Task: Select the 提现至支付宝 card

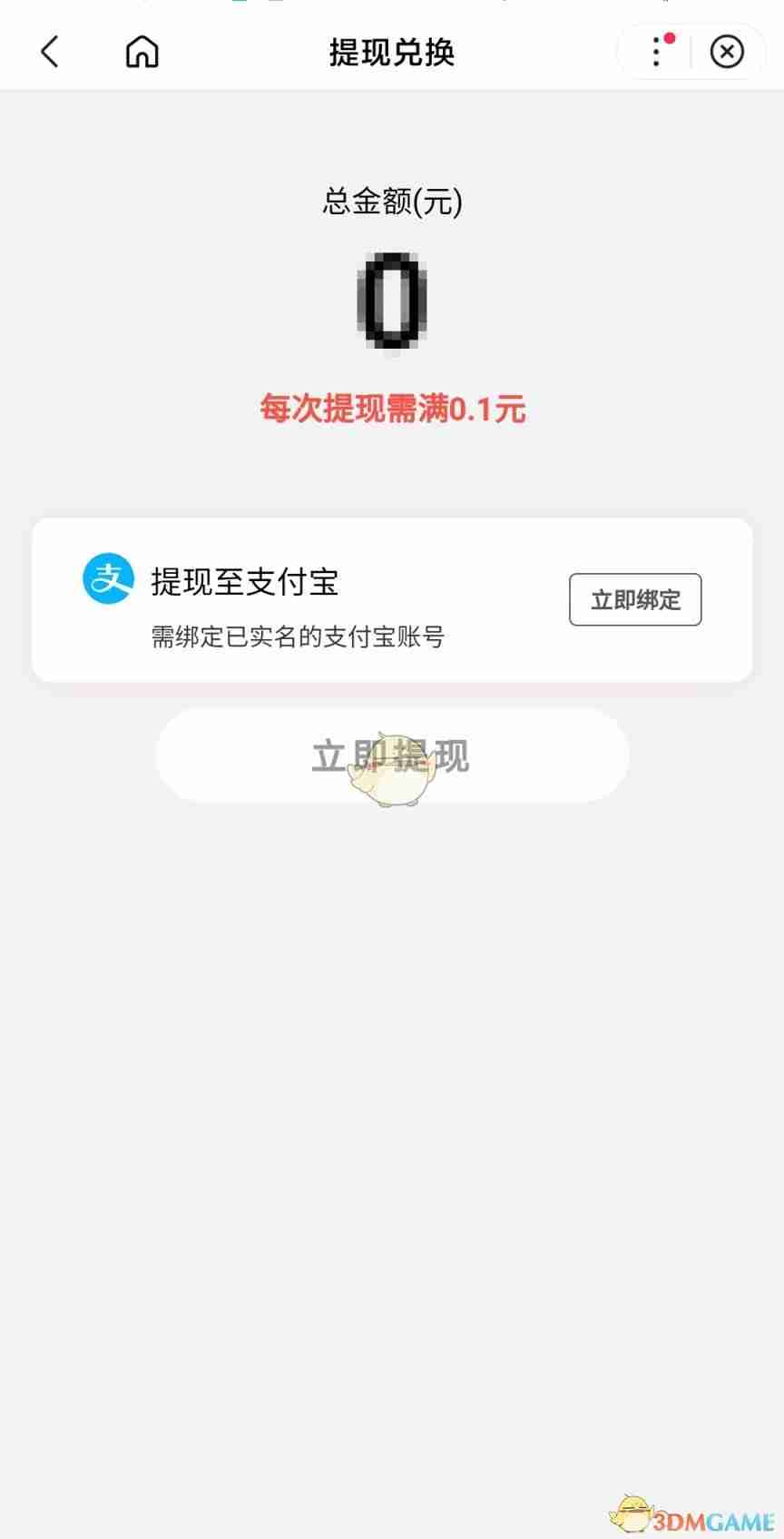Action: click(392, 599)
